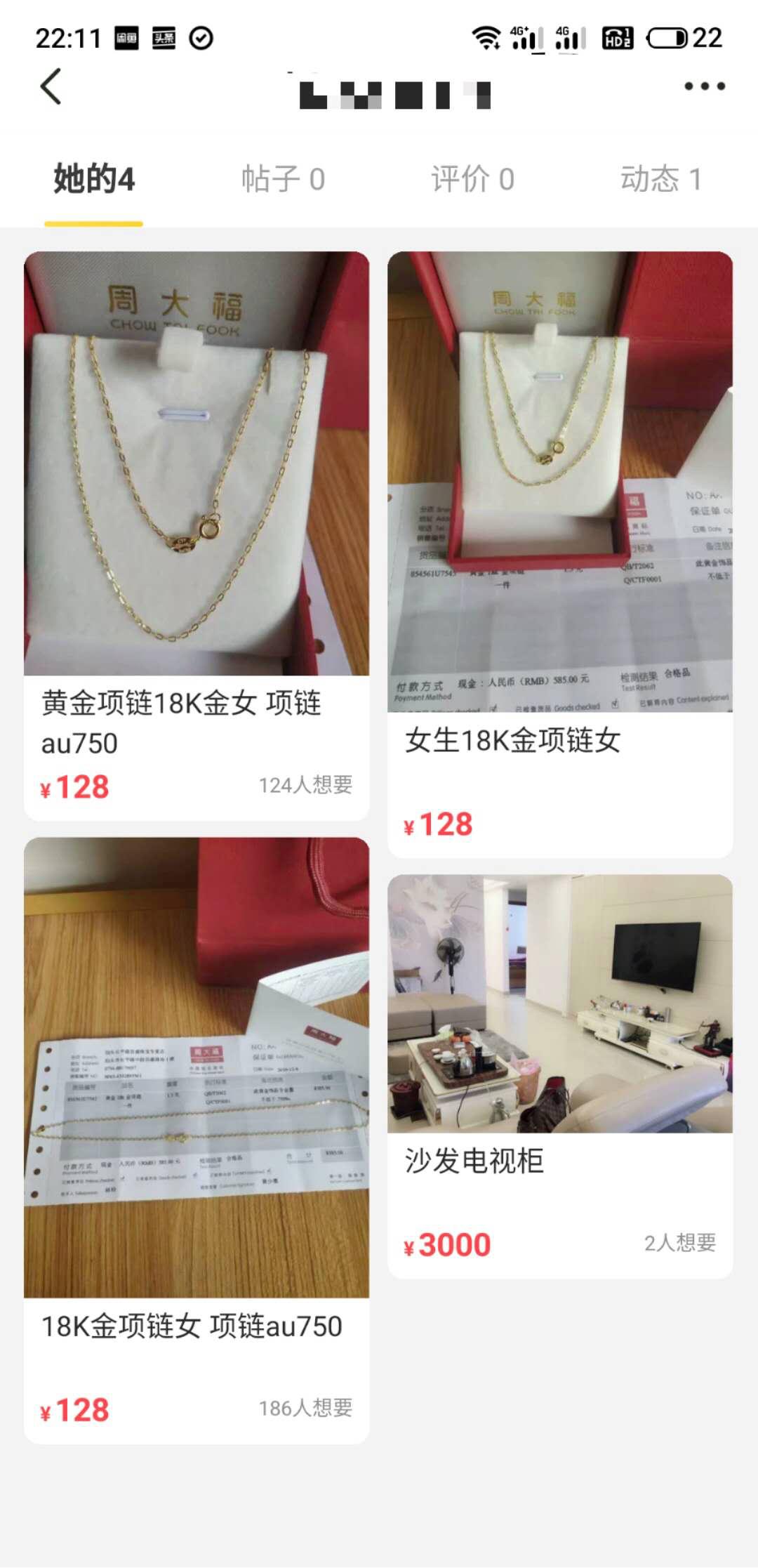The width and height of the screenshot is (758, 1568).
Task: Click the HD call icon in status bar
Action: (x=616, y=37)
